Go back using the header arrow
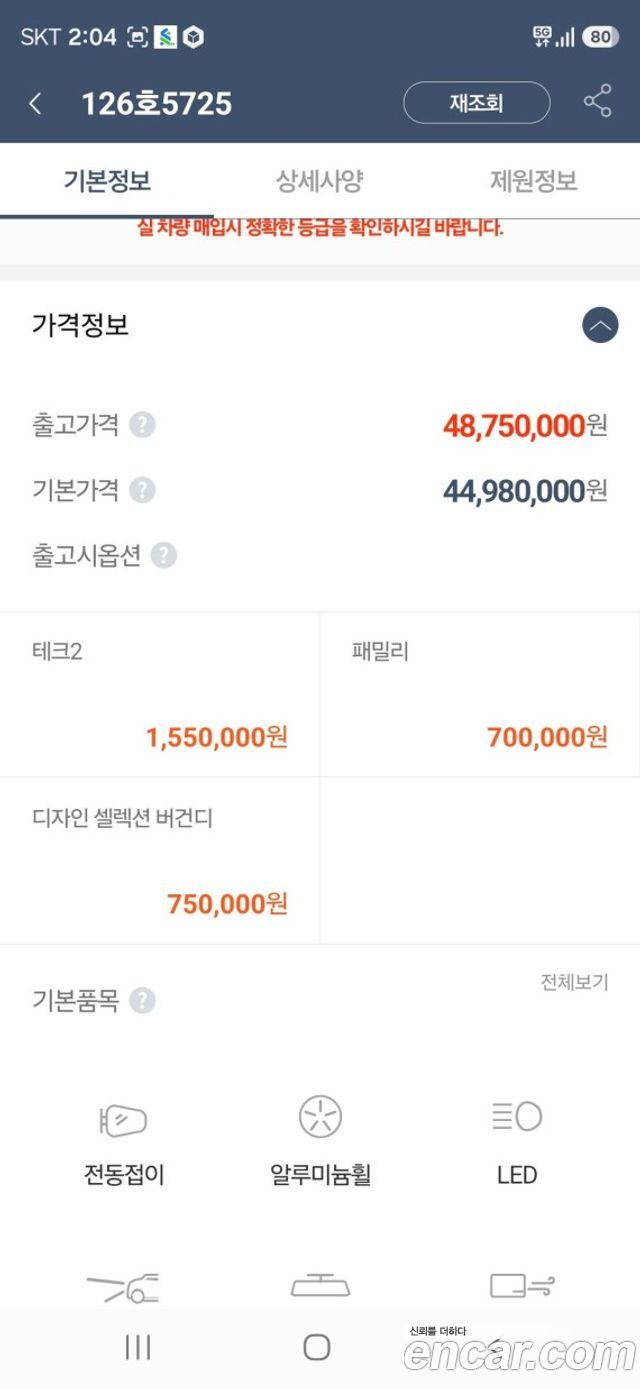640x1389 pixels. 35,103
